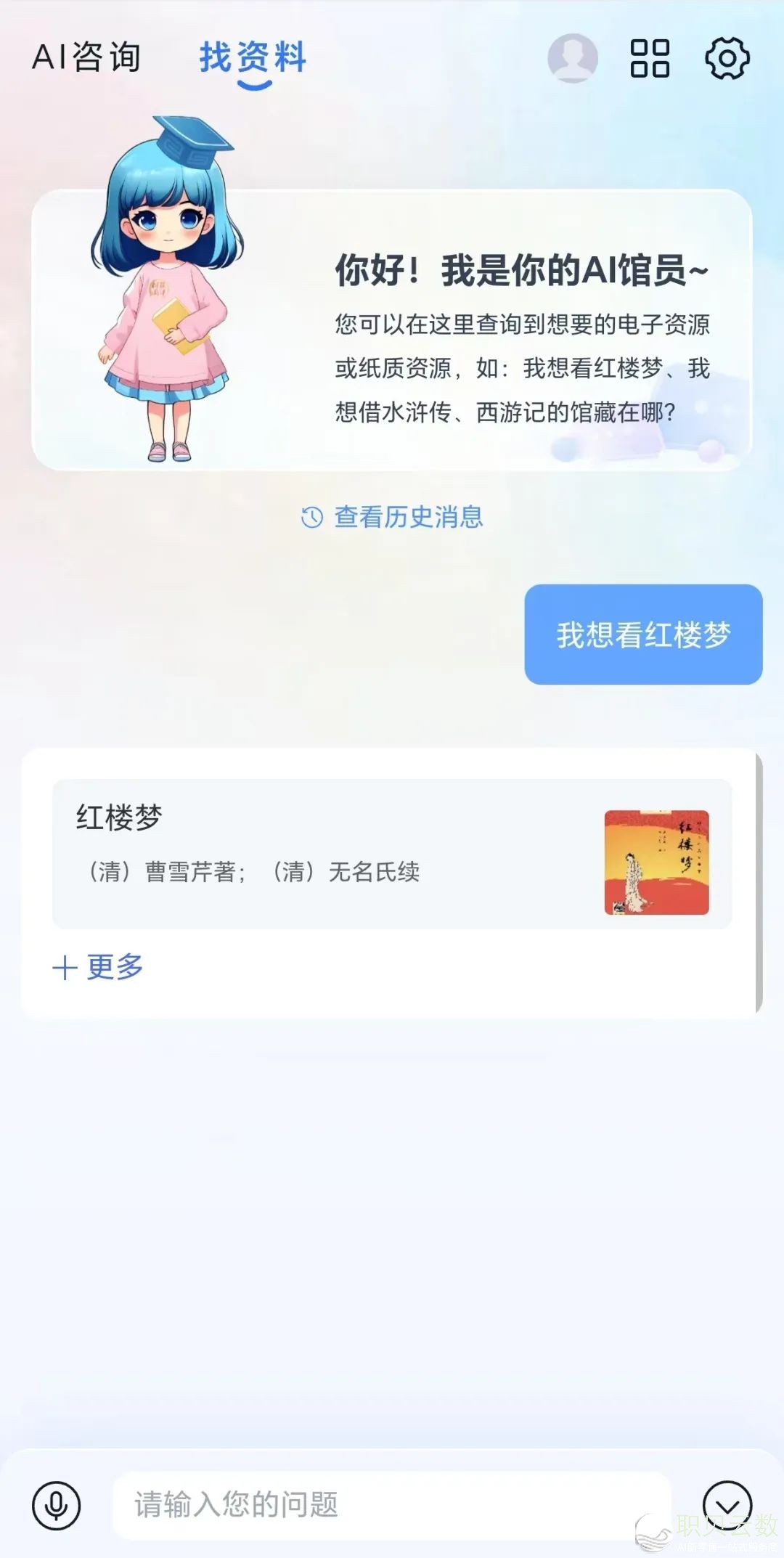Select the 找资料 tab
The image size is (784, 1558).
click(253, 57)
